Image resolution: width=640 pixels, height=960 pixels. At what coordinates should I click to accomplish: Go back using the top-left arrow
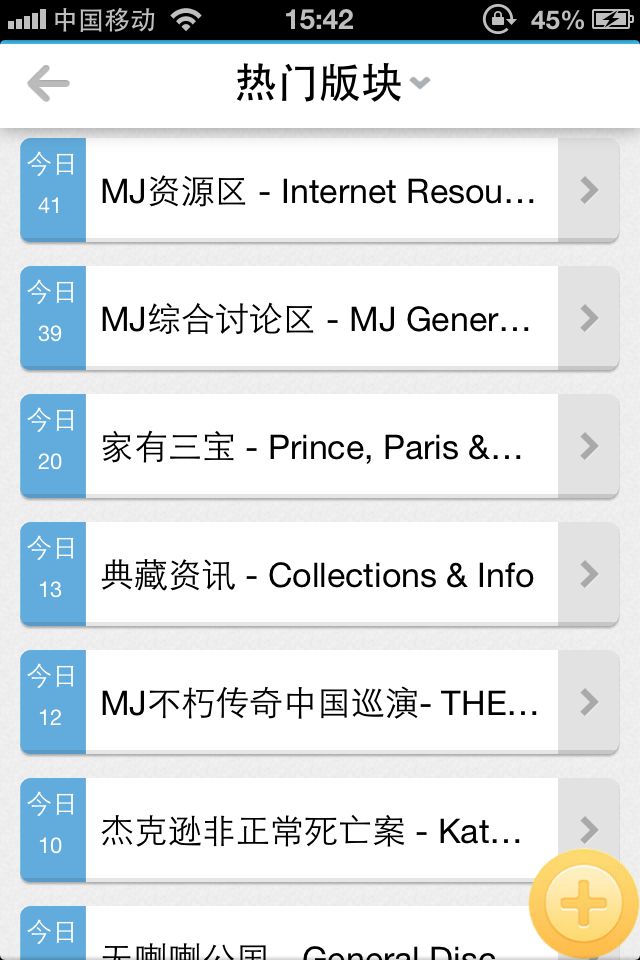[48, 84]
